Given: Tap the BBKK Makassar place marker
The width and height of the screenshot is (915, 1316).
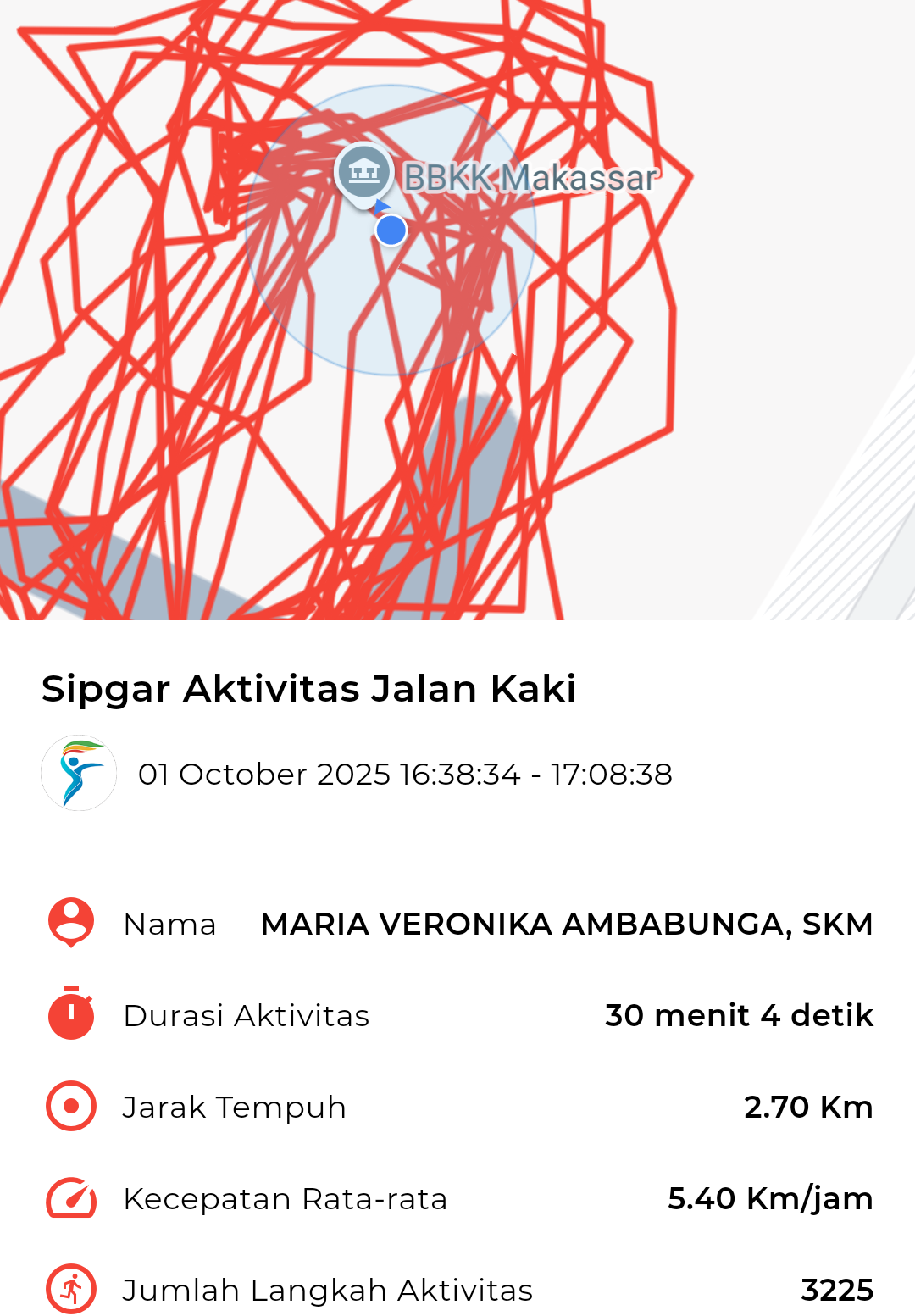Looking at the screenshot, I should coord(363,173).
